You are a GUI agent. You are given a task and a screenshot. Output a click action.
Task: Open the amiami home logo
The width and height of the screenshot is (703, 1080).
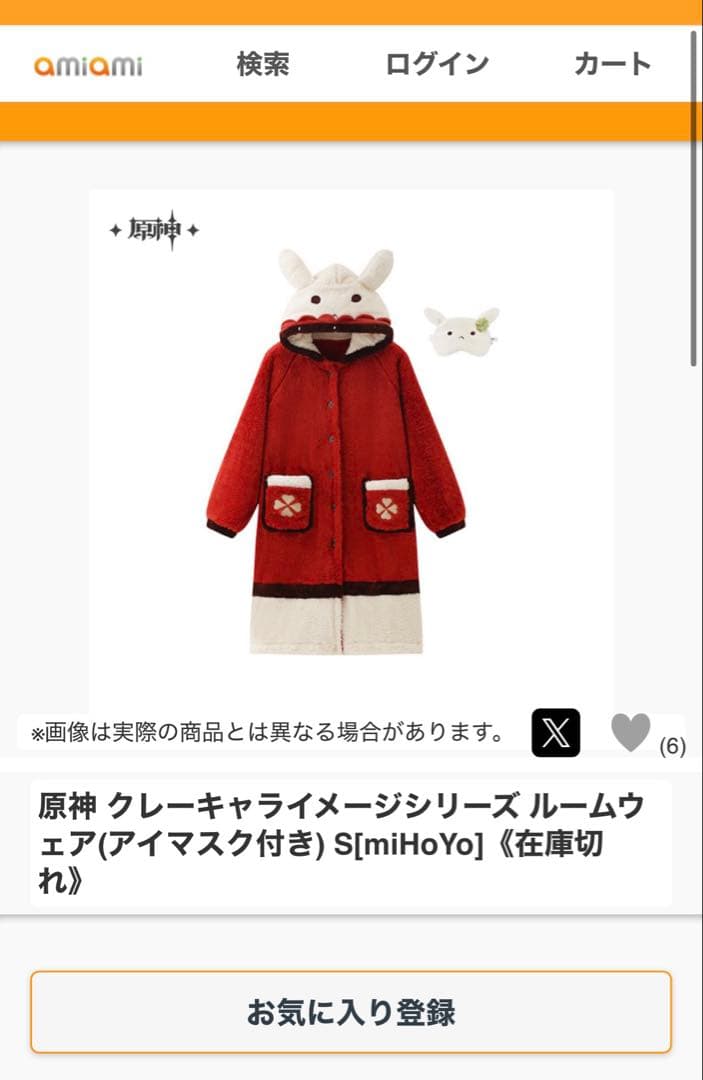click(x=88, y=66)
